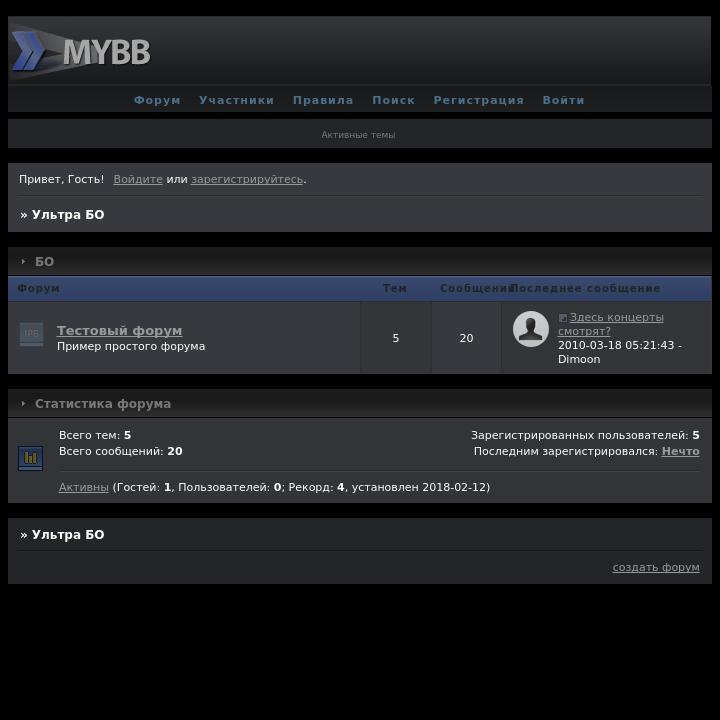
Task: Open last post 'Здесь концерты смотрят?'
Action: tap(610, 324)
